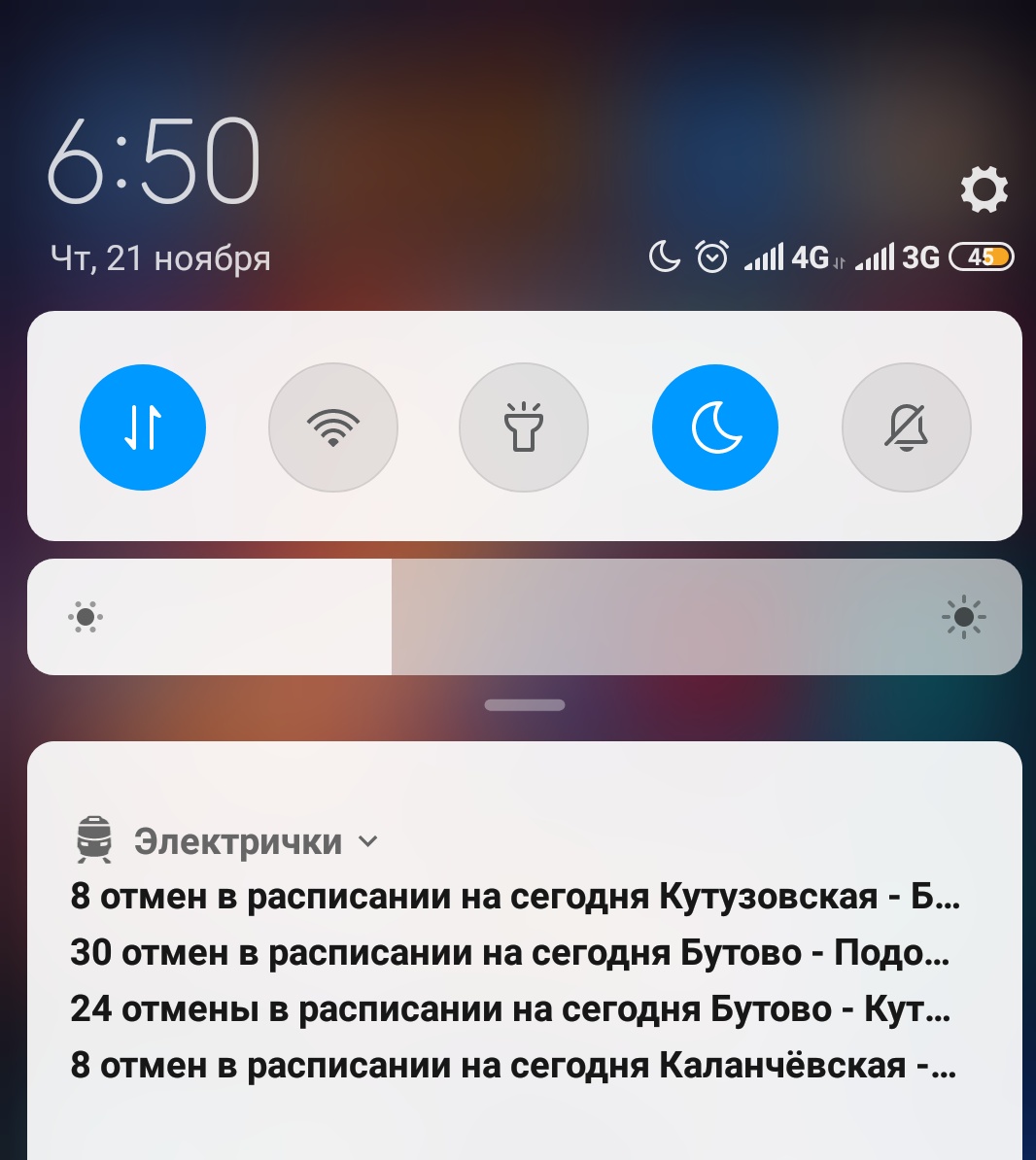Open the Кутузовская 8 отмен notification
The width and height of the screenshot is (1036, 1160).
click(515, 896)
